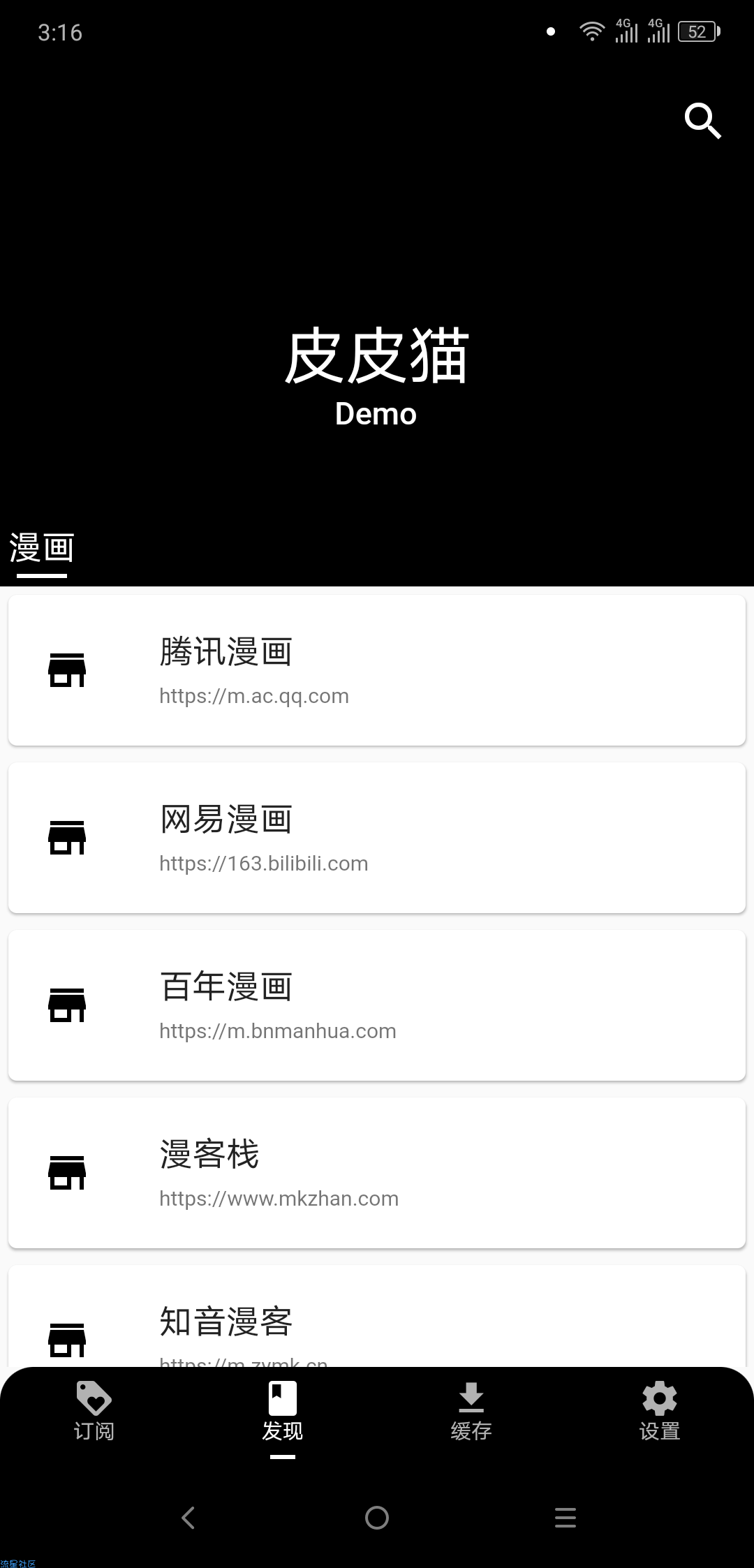The width and height of the screenshot is (754, 1568).
Task: Select the 百年漫画 store icon
Action: [x=67, y=1005]
